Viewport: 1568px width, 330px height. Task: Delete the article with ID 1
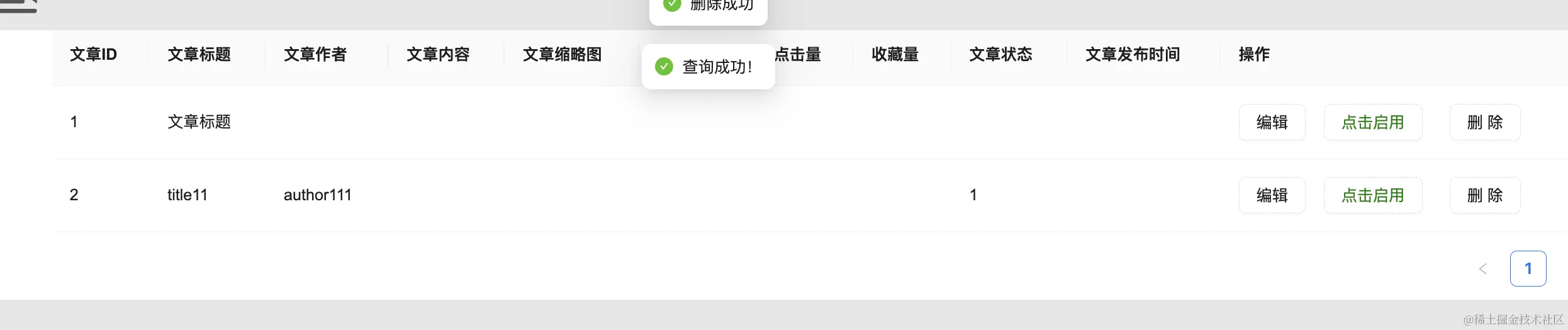point(1484,122)
